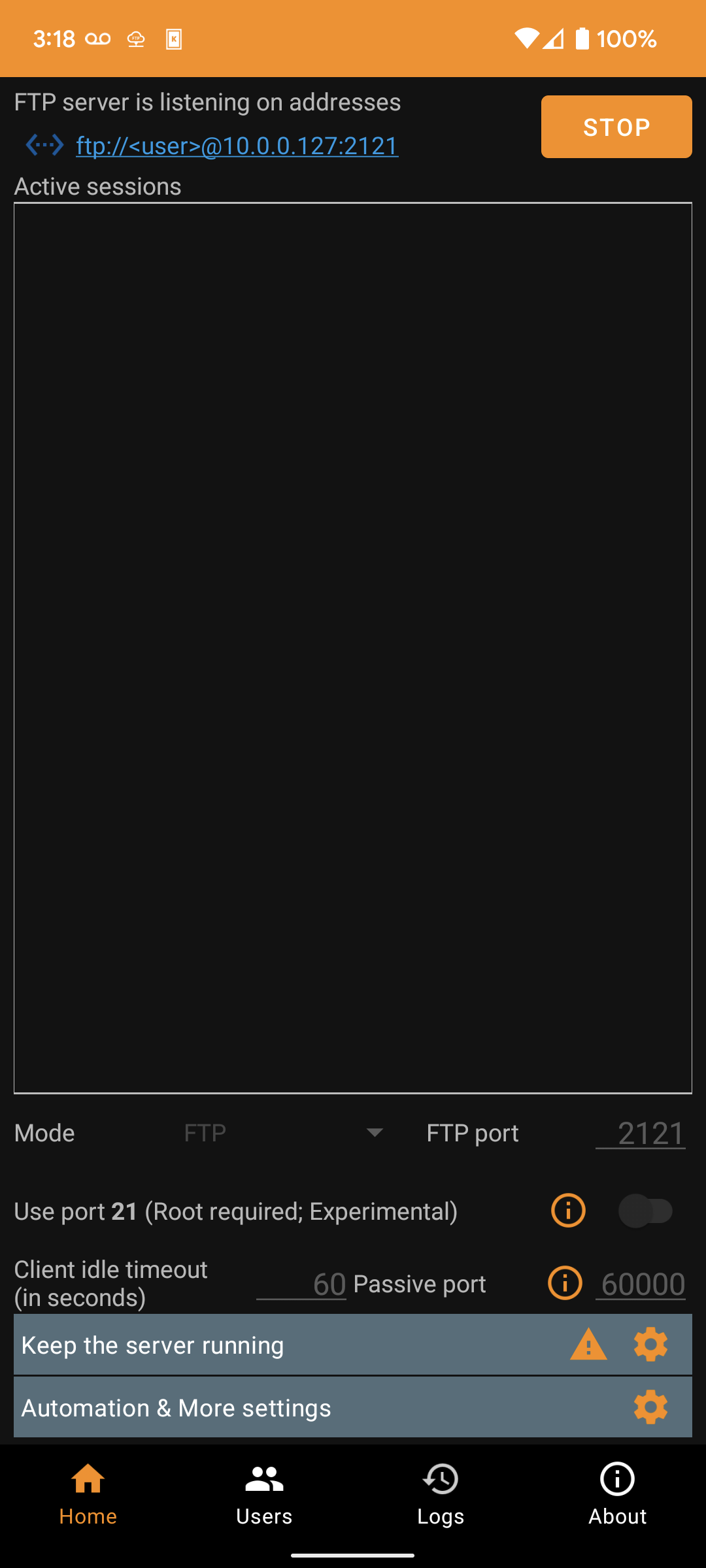Open the Automation & More settings gear
The width and height of the screenshot is (706, 1568).
point(650,1407)
